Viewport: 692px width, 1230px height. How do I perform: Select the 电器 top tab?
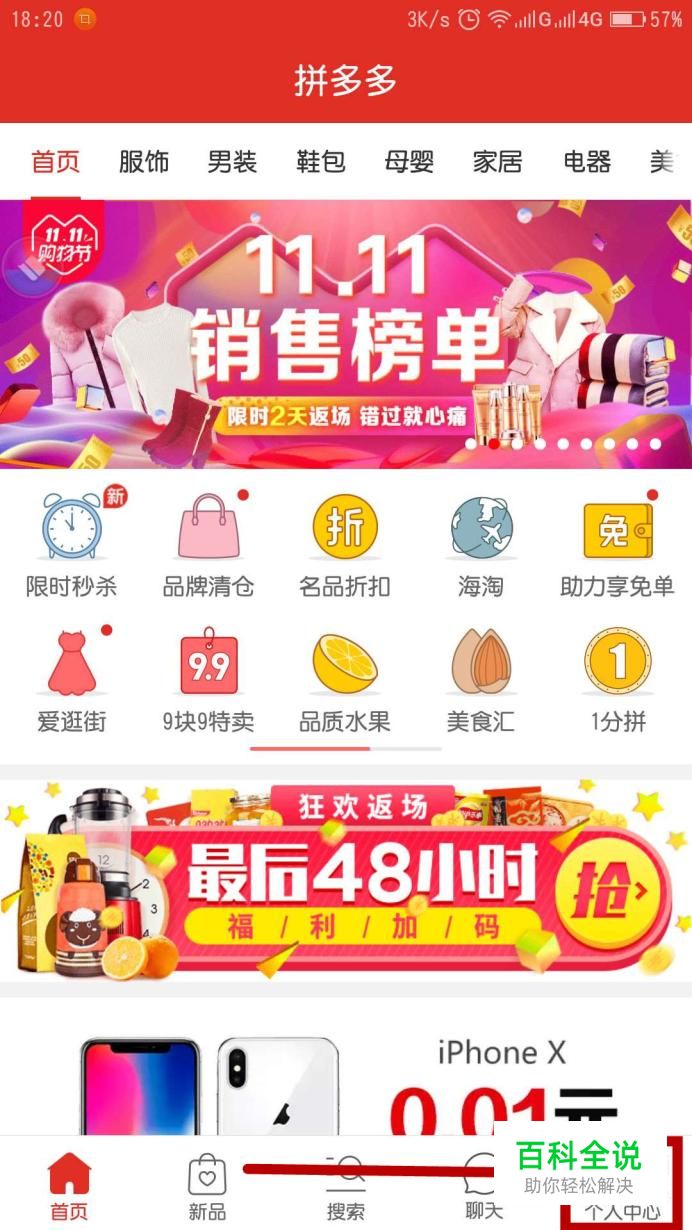587,162
